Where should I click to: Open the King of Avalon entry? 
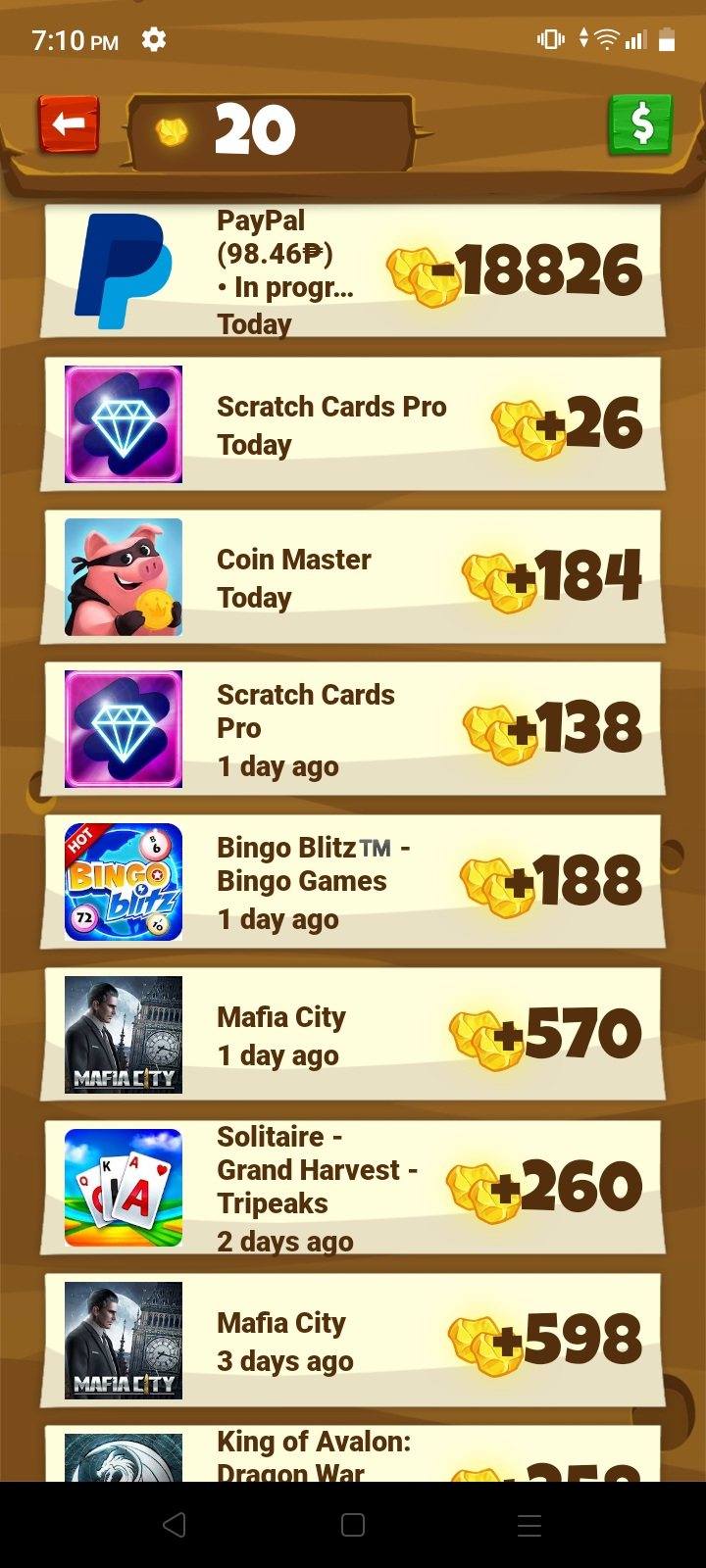click(x=353, y=1456)
